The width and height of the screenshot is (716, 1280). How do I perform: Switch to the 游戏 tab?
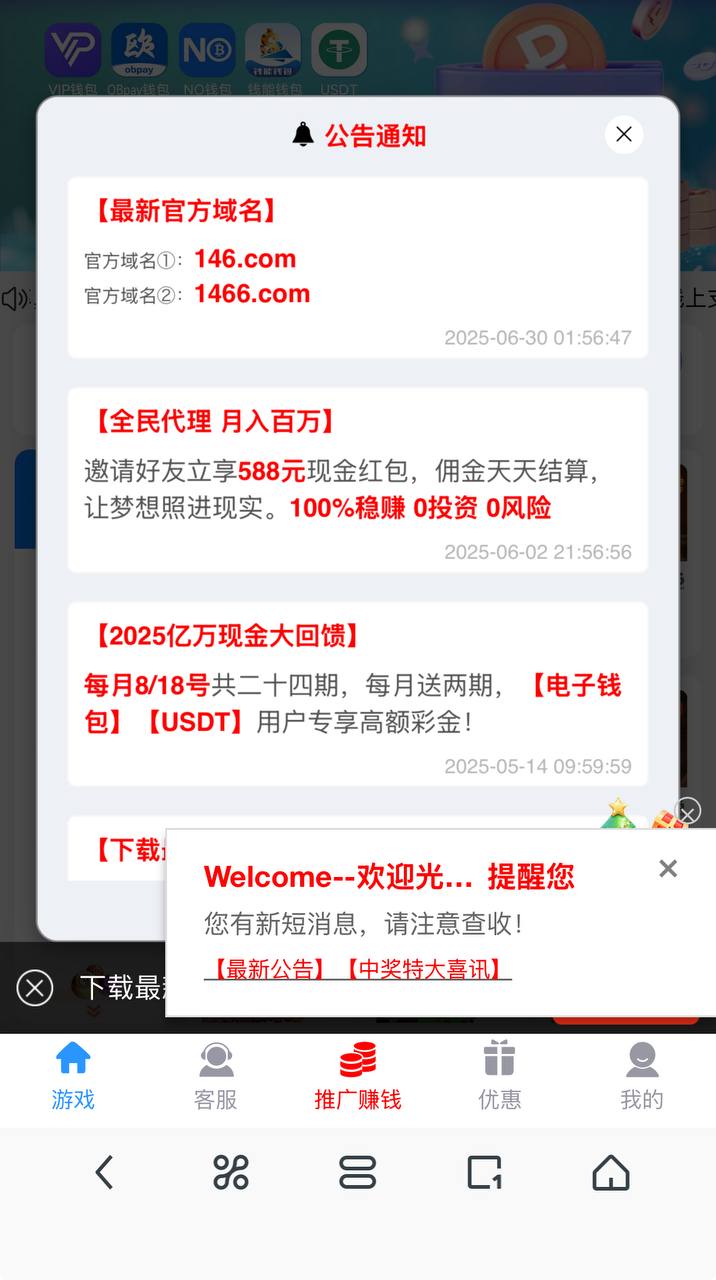[73, 1076]
